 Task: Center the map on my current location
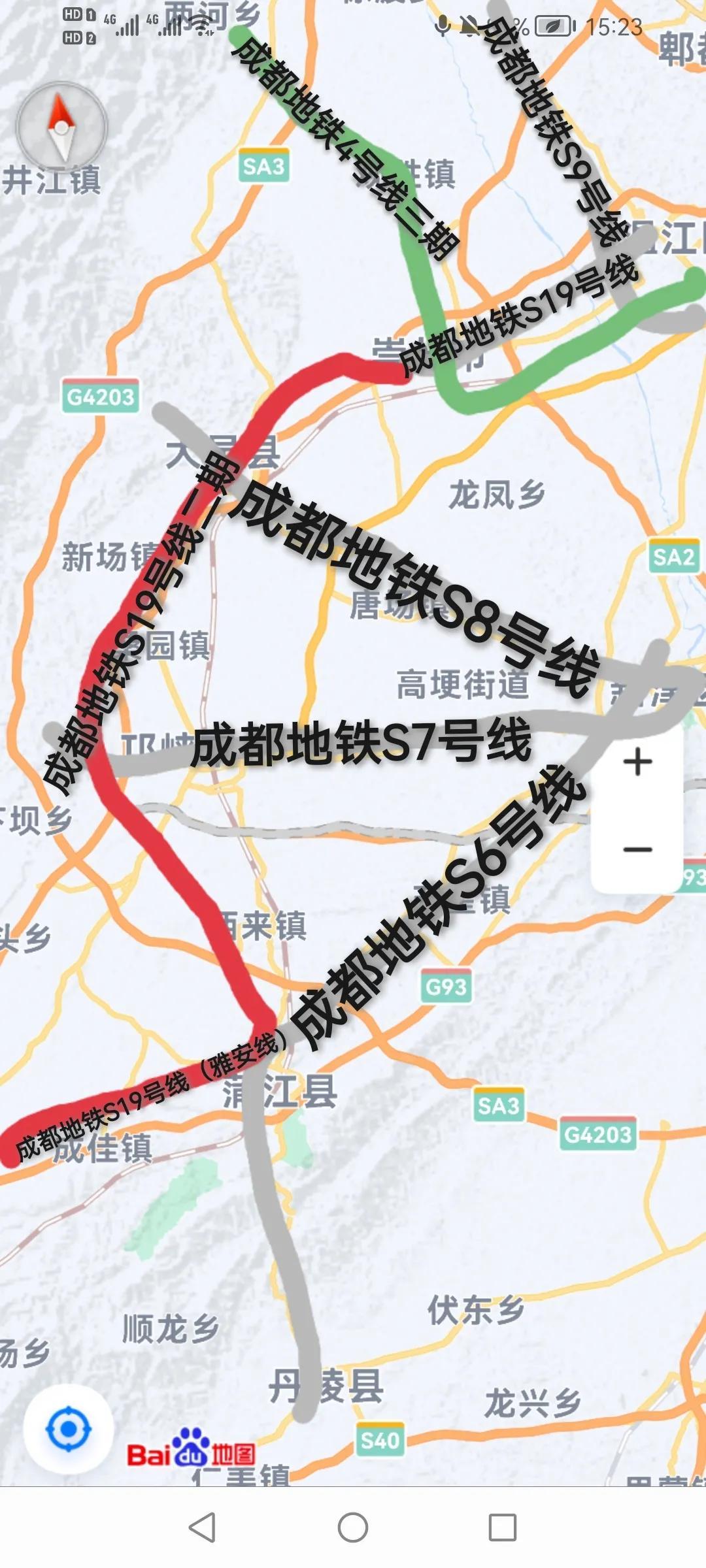69,1429
